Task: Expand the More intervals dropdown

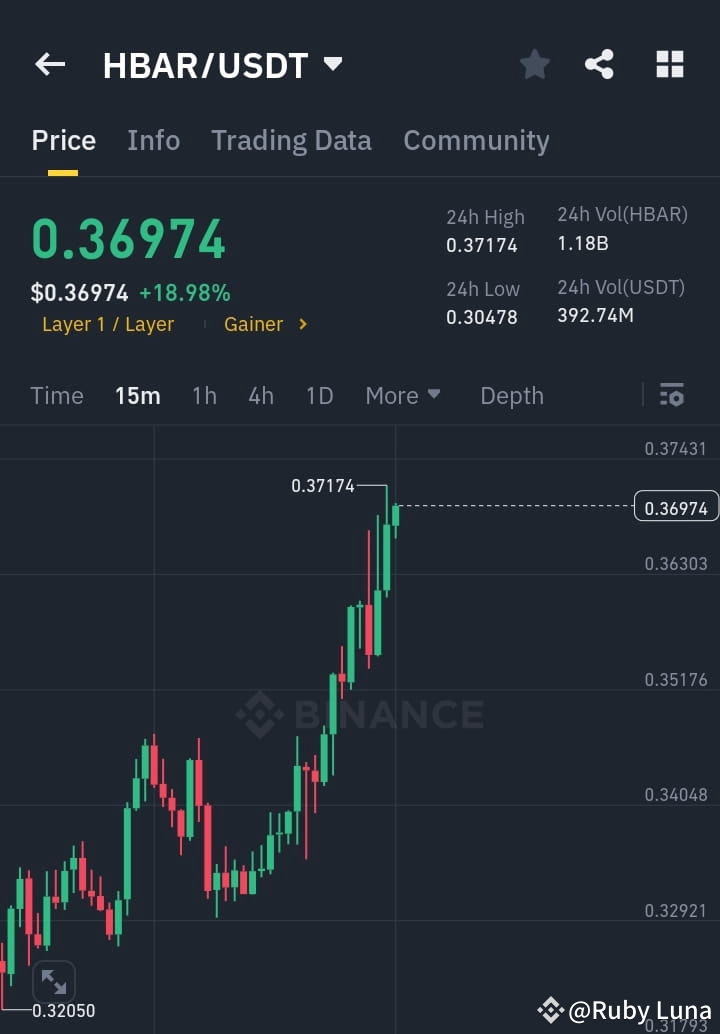Action: click(x=402, y=395)
